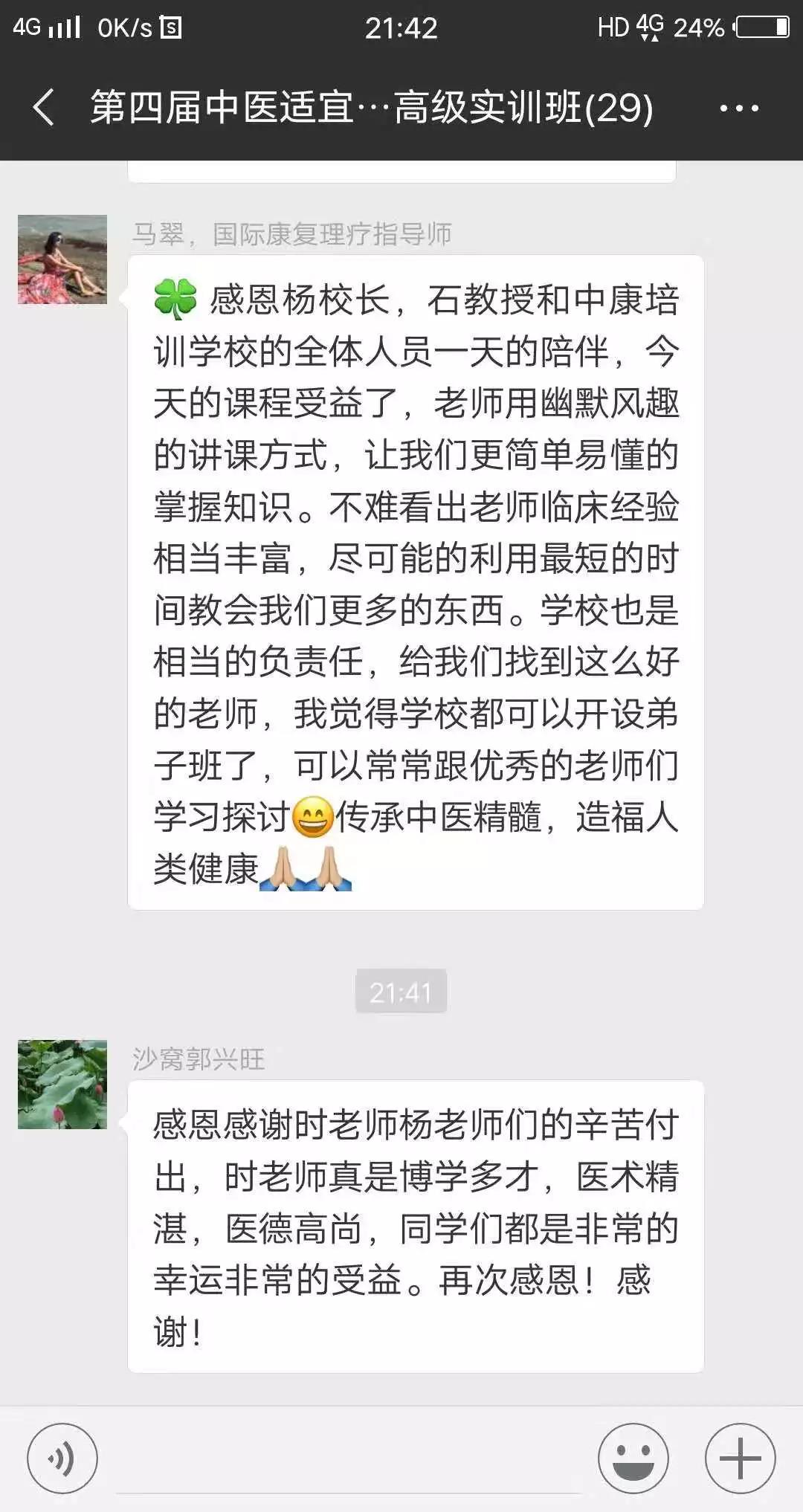Open the emoji sticker panel
803x1512 pixels.
tap(633, 1458)
